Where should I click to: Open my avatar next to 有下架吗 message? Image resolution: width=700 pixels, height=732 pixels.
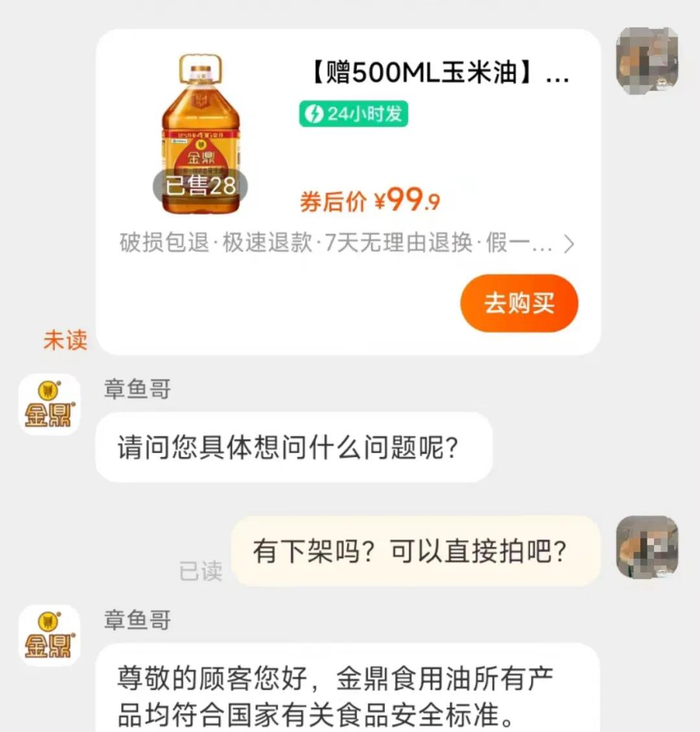647,547
